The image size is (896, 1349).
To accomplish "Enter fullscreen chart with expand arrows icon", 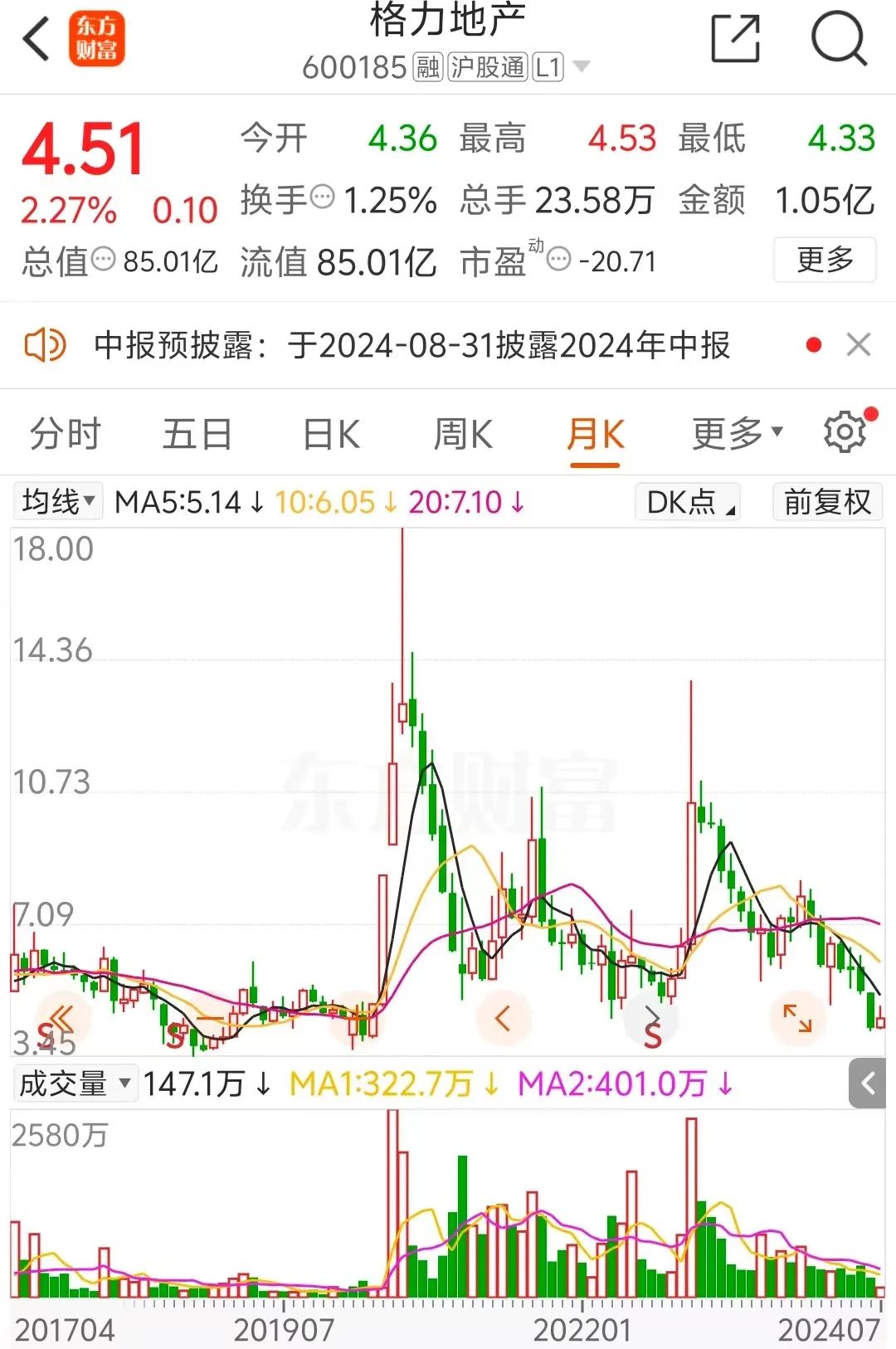I will pos(799,1019).
